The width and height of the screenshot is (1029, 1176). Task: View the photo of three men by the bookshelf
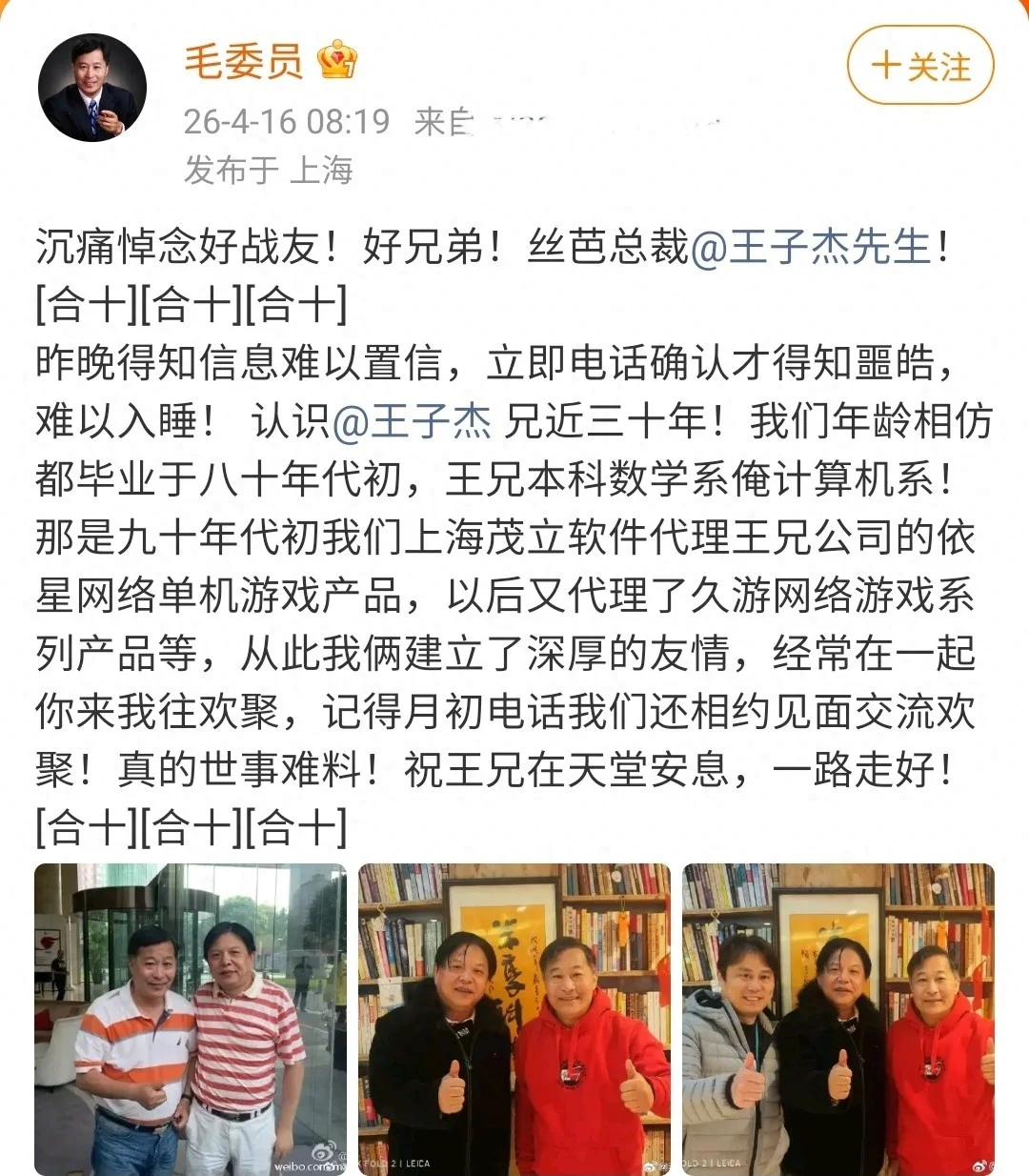pyautogui.click(x=838, y=1018)
